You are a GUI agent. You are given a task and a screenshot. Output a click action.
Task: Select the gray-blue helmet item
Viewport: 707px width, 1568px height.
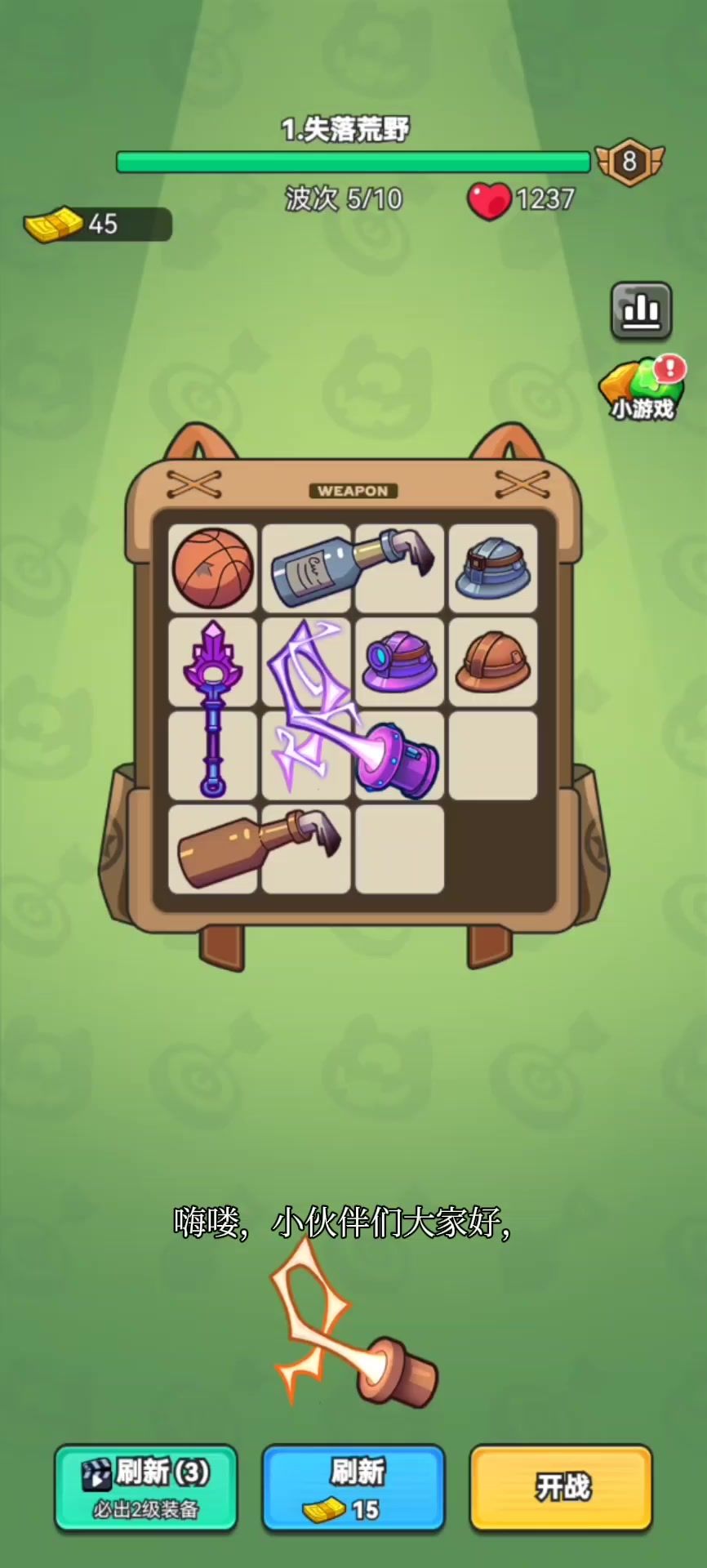[x=493, y=568]
